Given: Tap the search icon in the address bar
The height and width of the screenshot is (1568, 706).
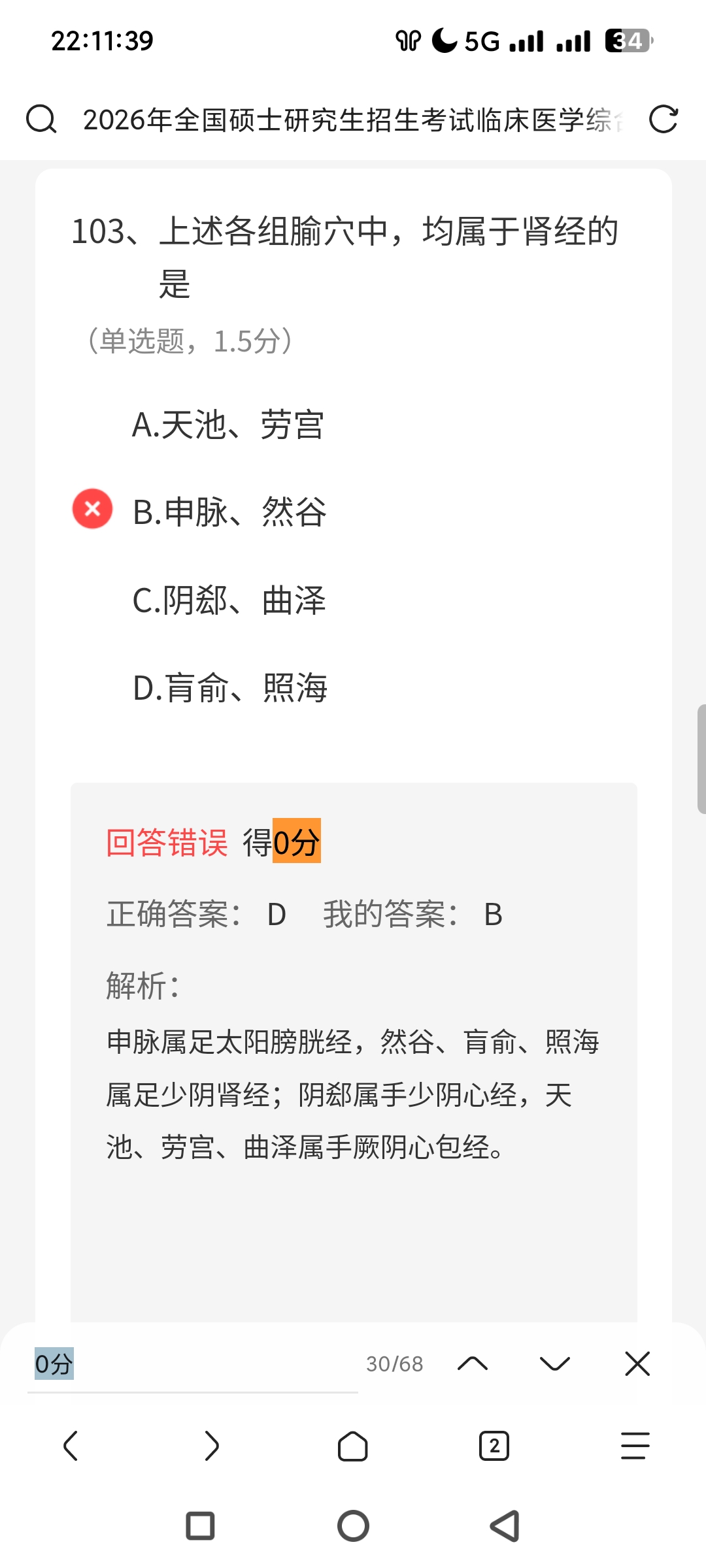Looking at the screenshot, I should pyautogui.click(x=41, y=120).
